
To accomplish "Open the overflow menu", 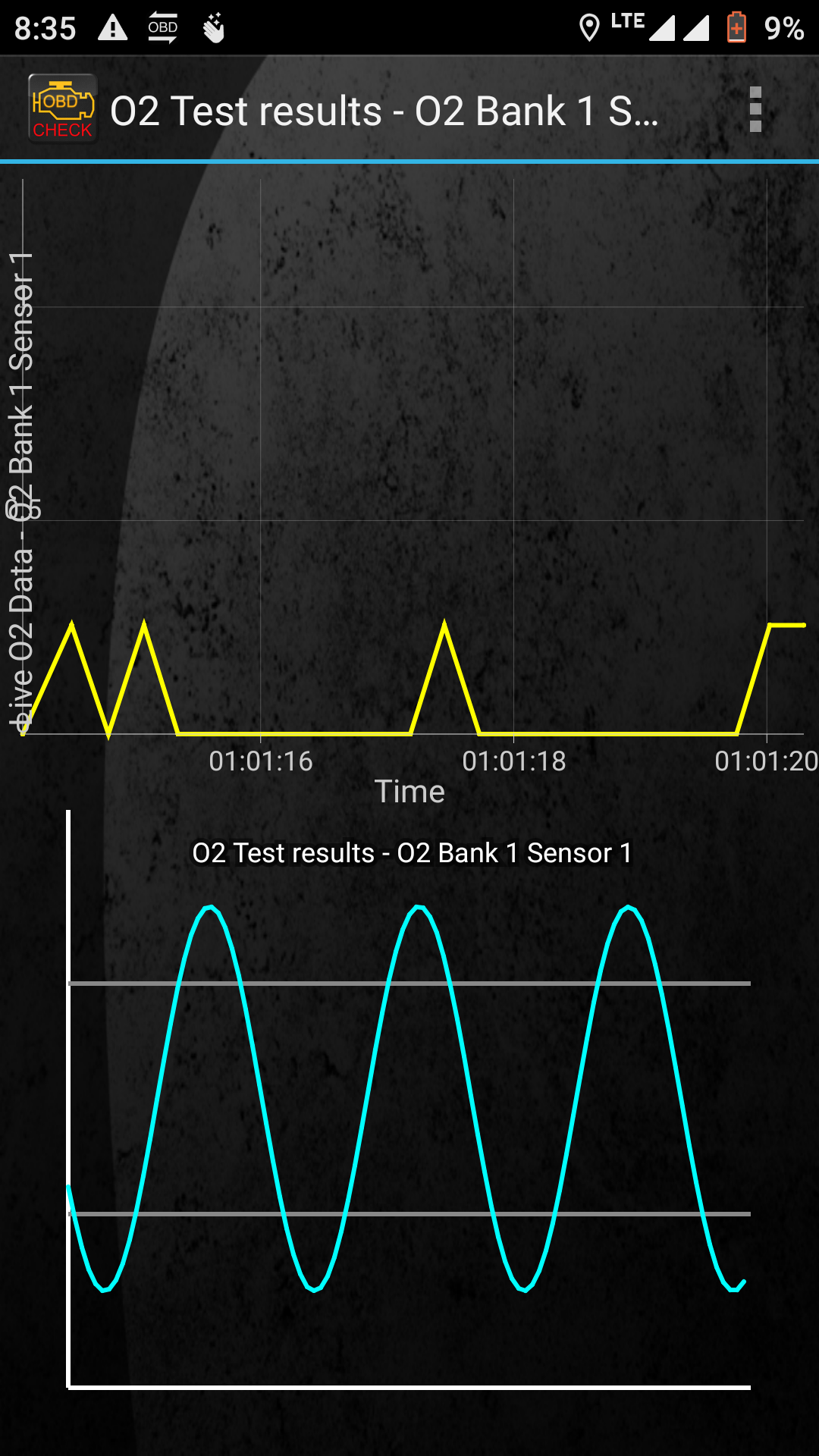I will pos(755,110).
